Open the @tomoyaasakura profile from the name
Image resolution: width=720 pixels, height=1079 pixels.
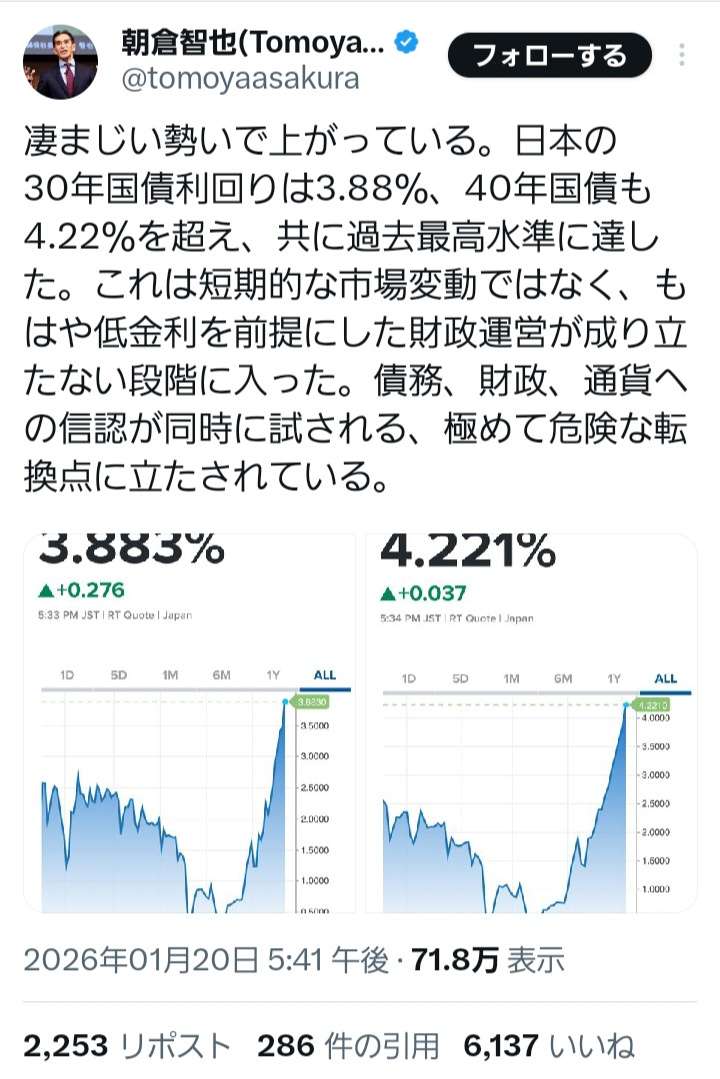250,44
